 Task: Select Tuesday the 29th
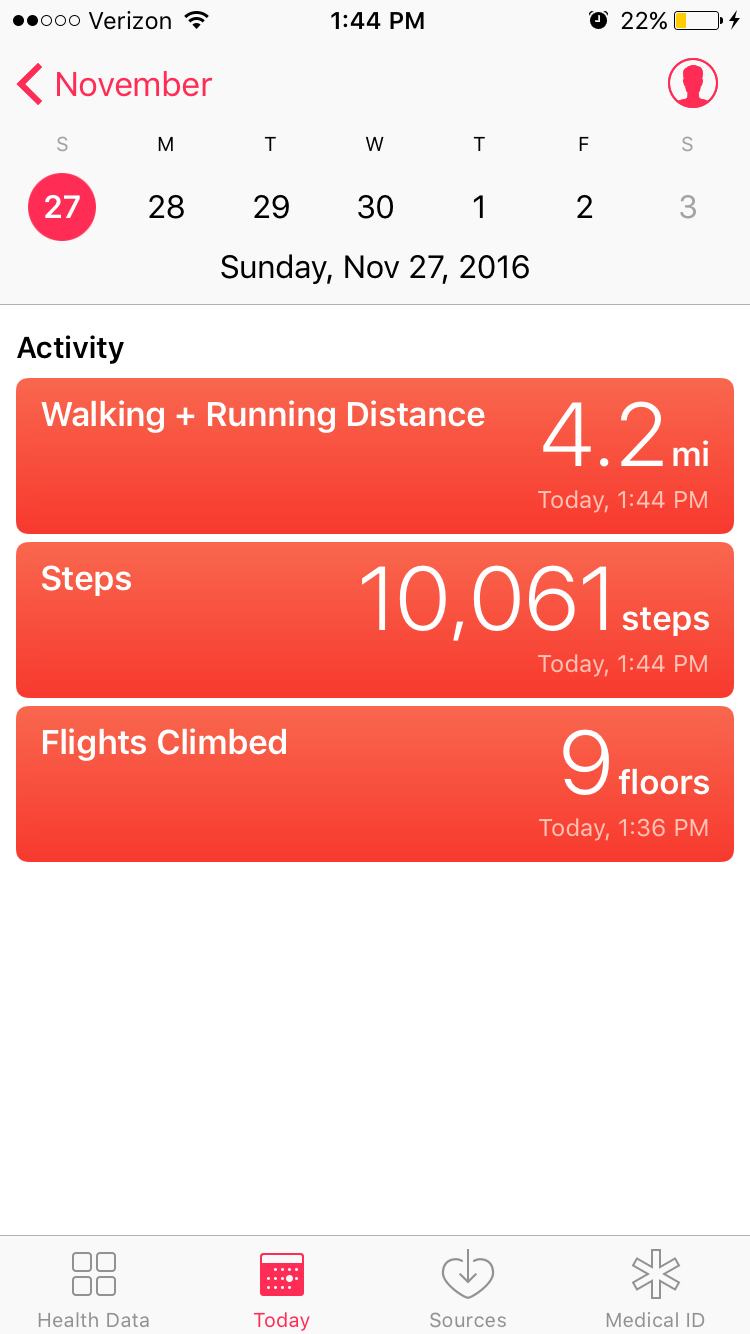[271, 207]
